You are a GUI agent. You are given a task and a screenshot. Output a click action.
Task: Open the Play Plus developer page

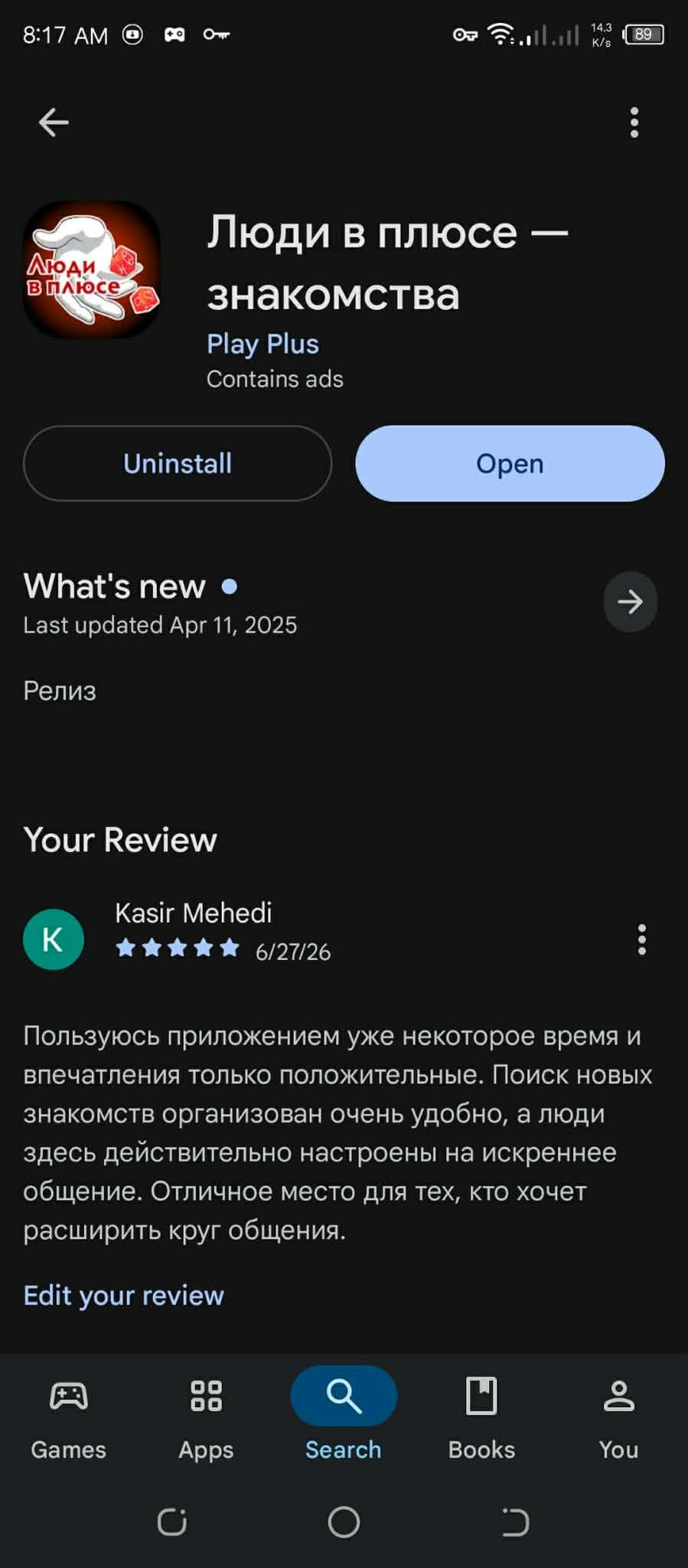pyautogui.click(x=262, y=344)
